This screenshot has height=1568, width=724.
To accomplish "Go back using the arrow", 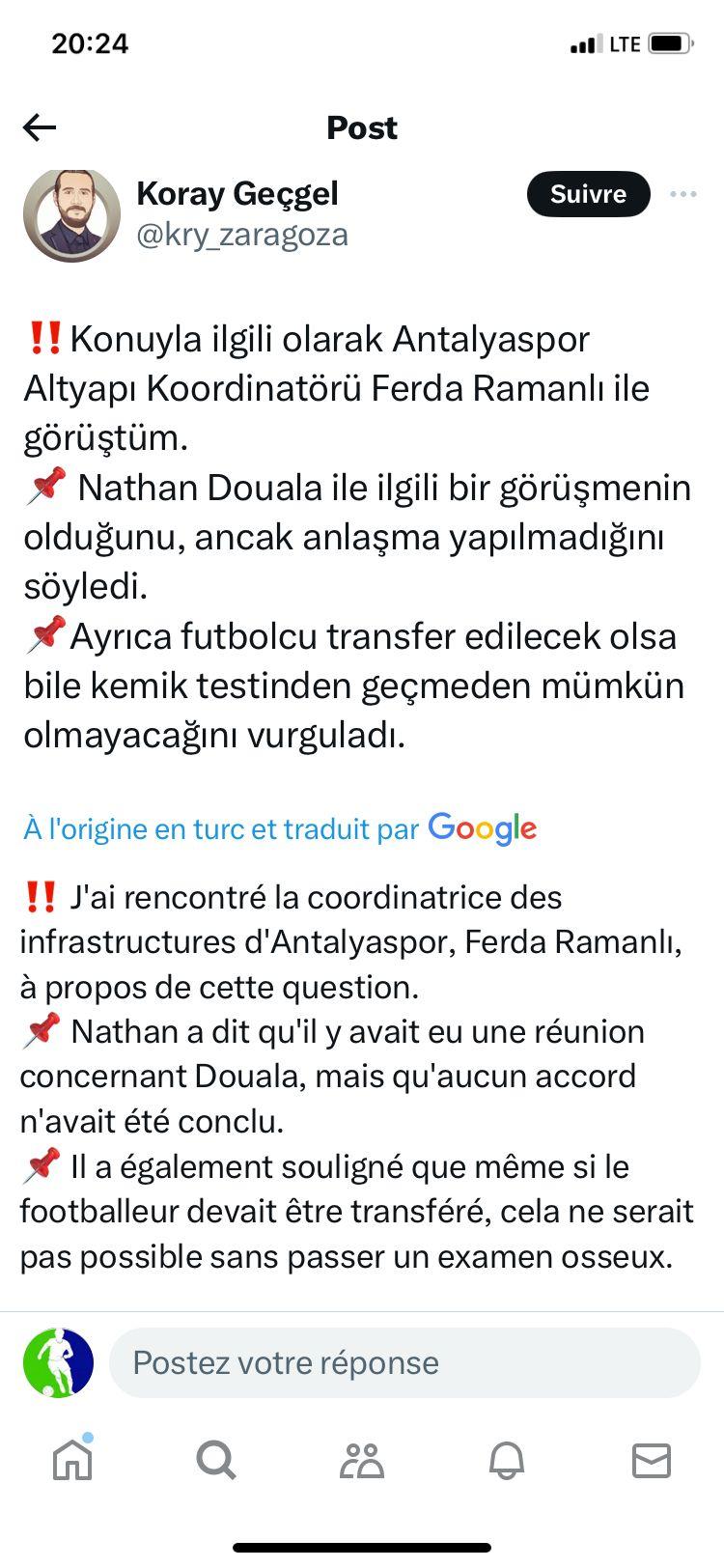I will click(x=40, y=127).
